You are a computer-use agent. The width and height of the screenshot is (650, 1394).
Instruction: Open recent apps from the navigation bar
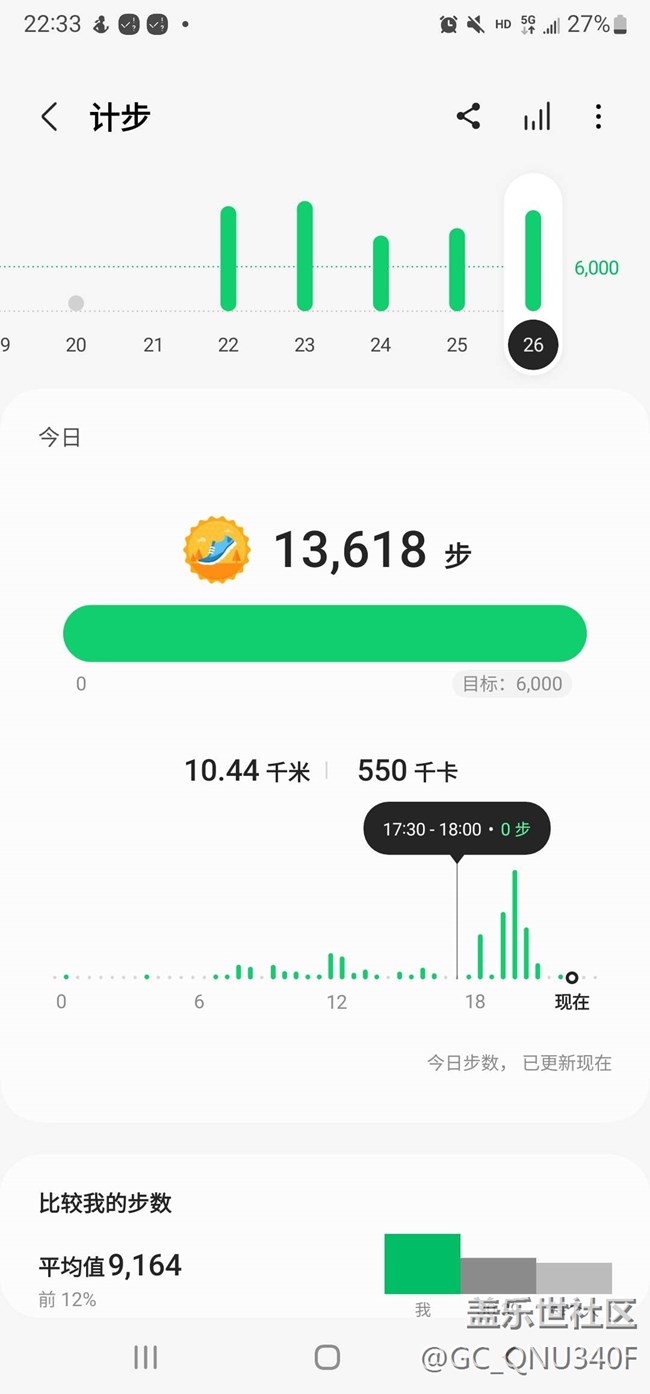(146, 1357)
